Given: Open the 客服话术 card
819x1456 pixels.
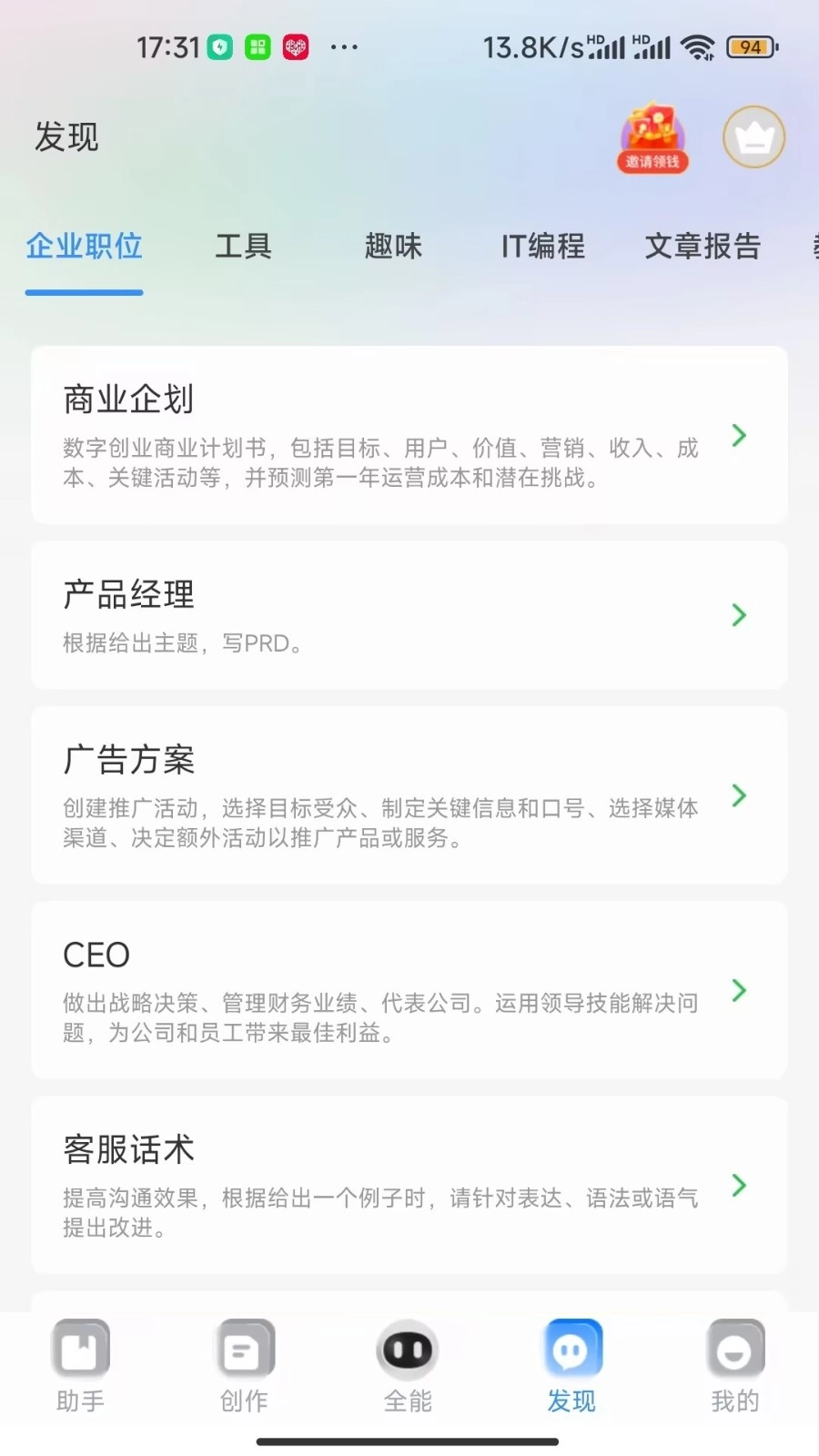Looking at the screenshot, I should [x=409, y=1185].
